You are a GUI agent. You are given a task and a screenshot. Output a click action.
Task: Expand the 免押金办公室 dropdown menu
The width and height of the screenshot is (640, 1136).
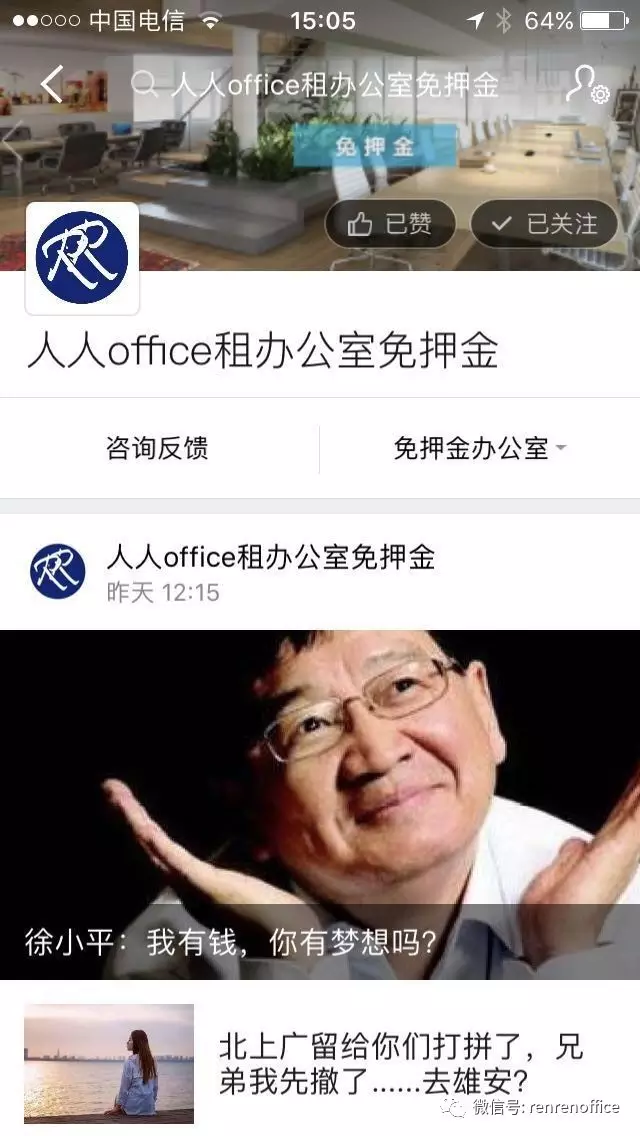pyautogui.click(x=480, y=448)
